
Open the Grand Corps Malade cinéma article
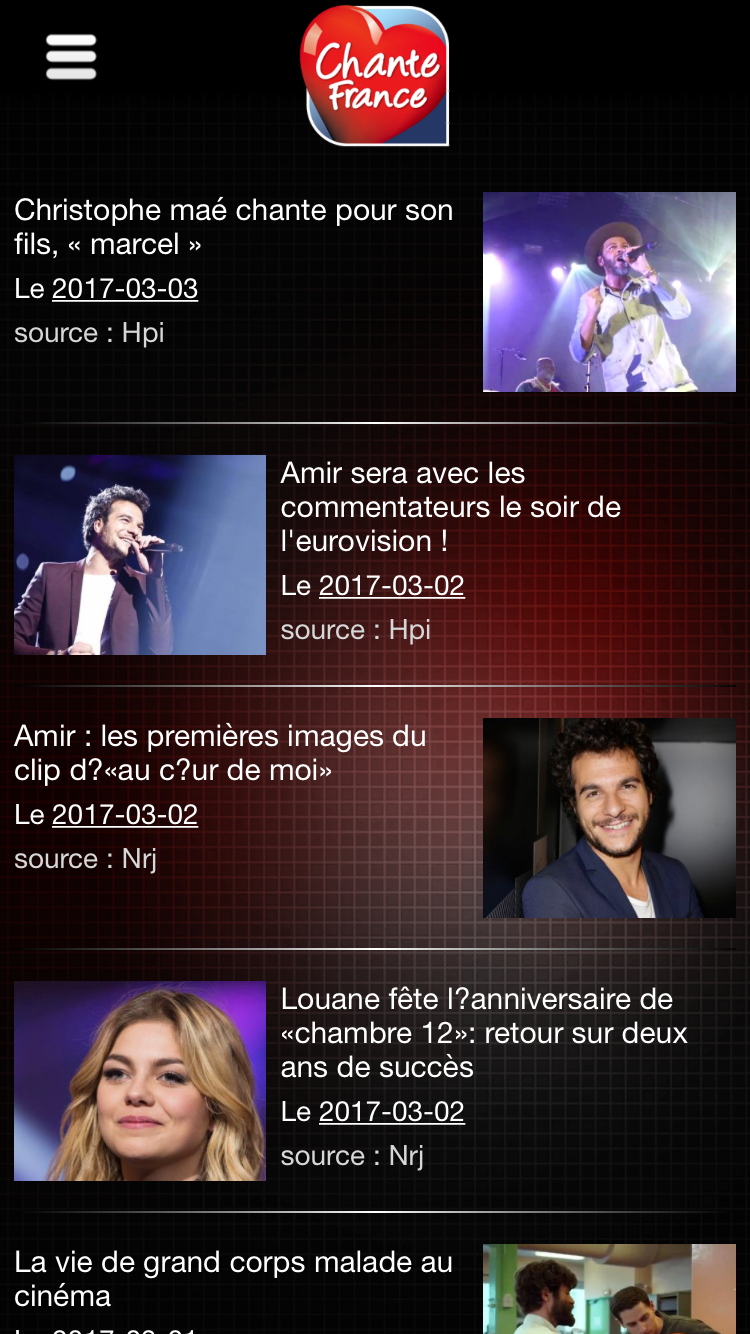[233, 1279]
